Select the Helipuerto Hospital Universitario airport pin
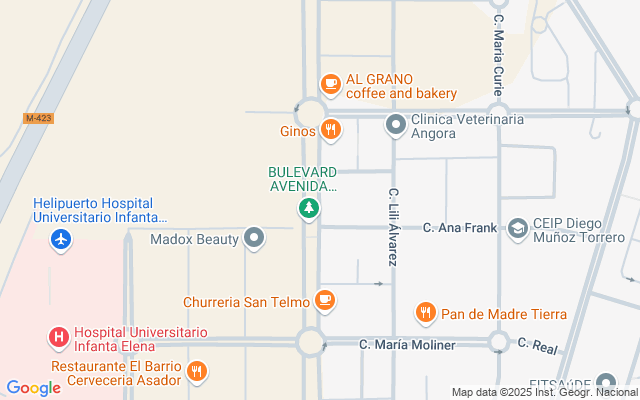This screenshot has width=640, height=400. tap(62, 240)
